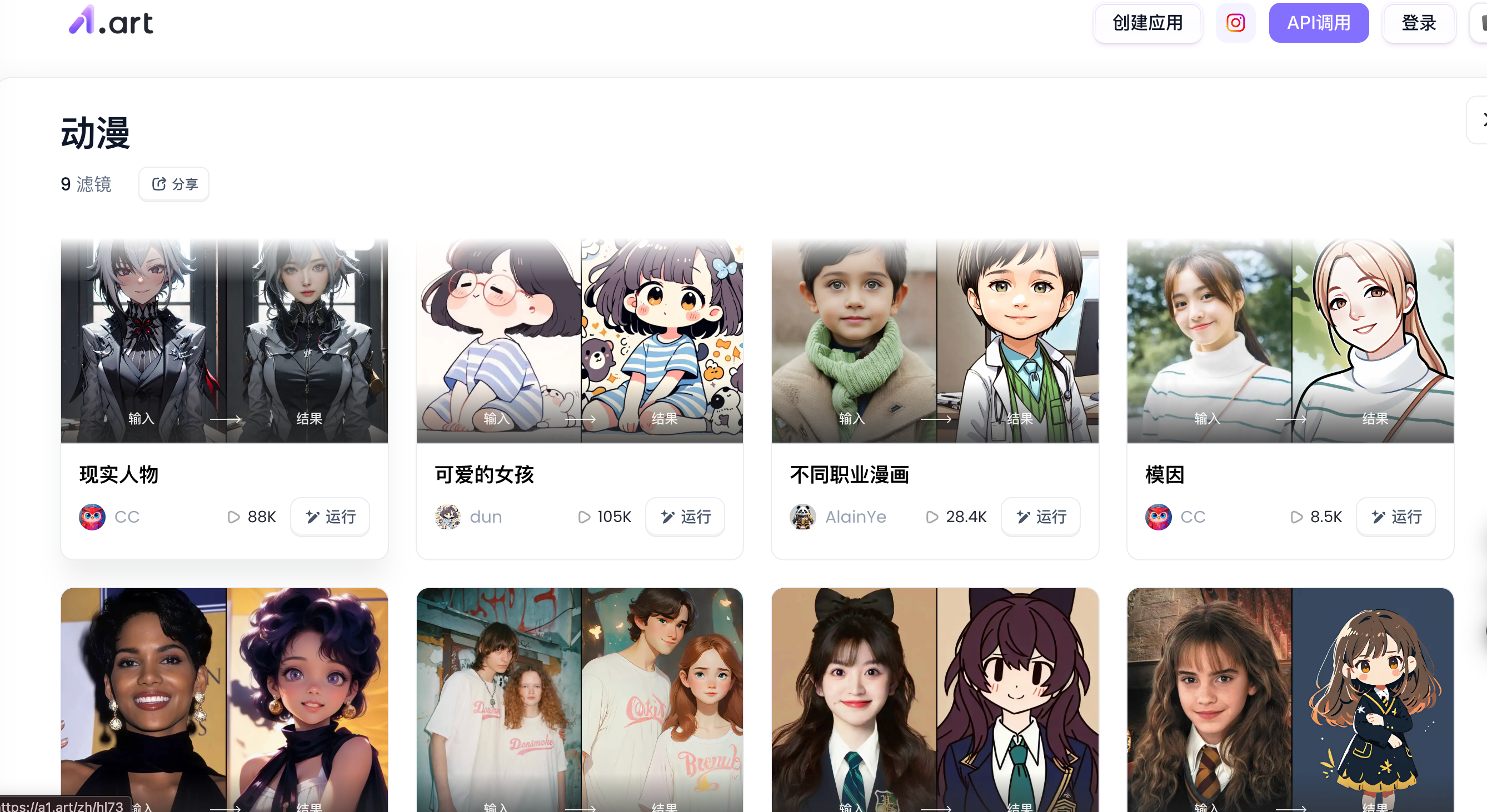Open the chibi witch student filter card
The width and height of the screenshot is (1487, 812).
click(1290, 698)
